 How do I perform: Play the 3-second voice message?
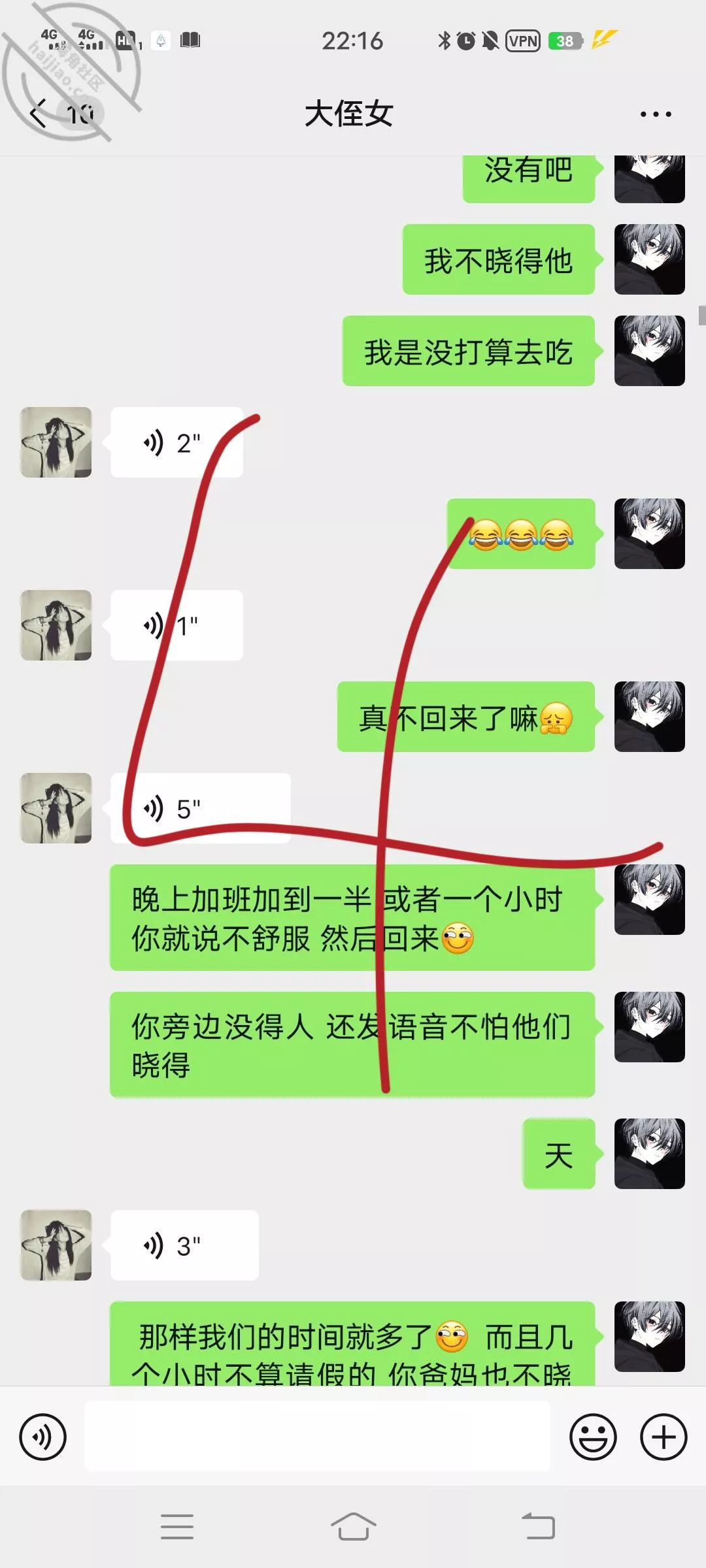(184, 1246)
